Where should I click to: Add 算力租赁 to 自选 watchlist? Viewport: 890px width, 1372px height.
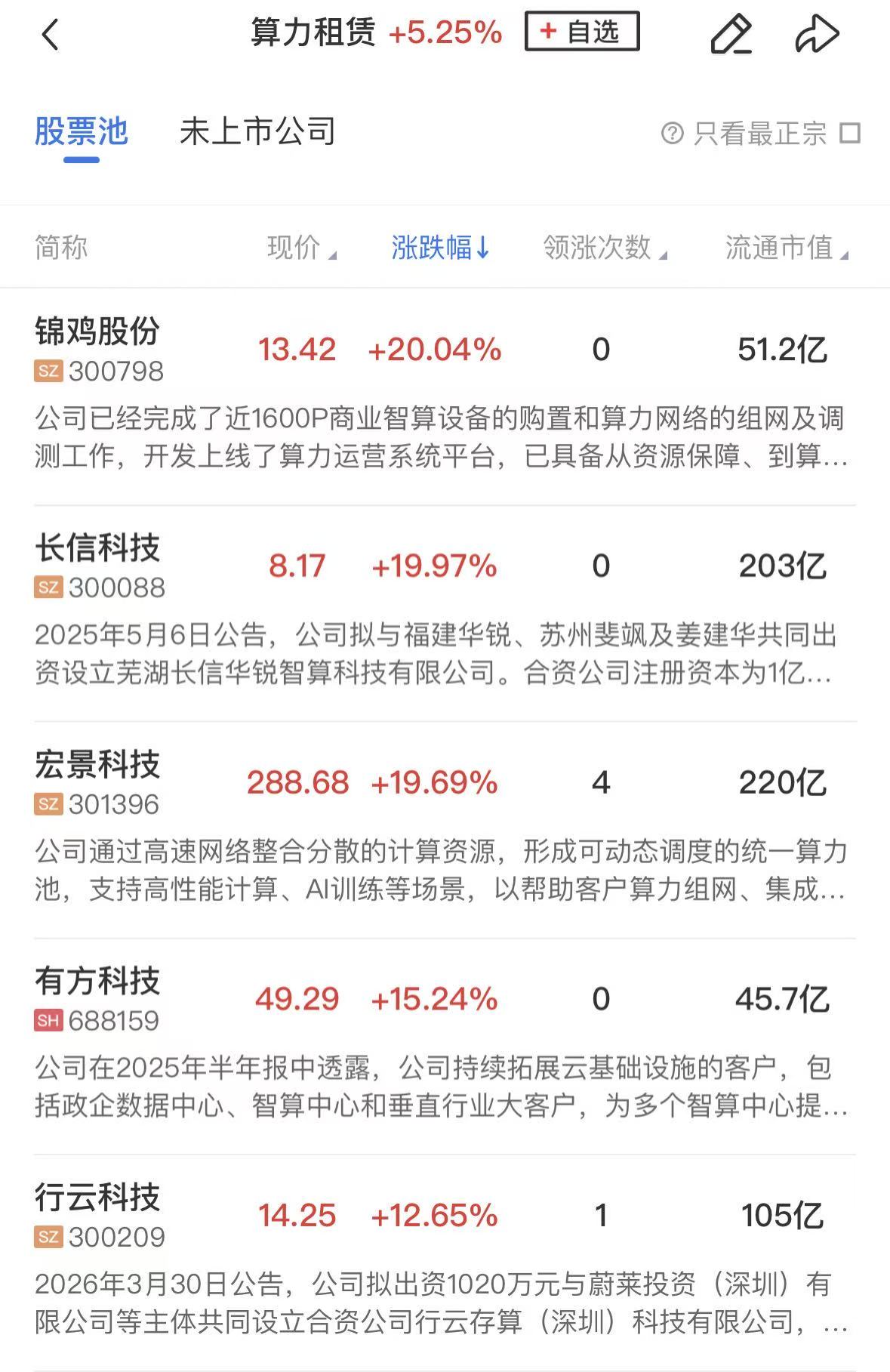pos(582,32)
